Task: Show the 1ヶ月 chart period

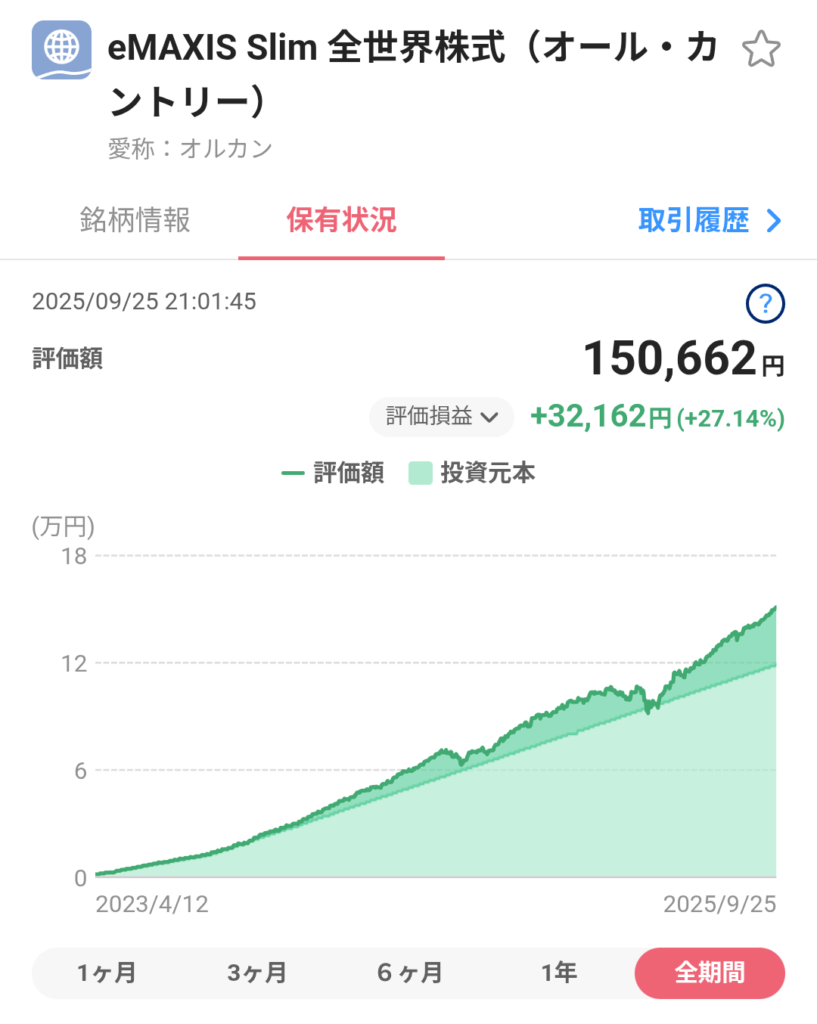Action: (x=107, y=973)
